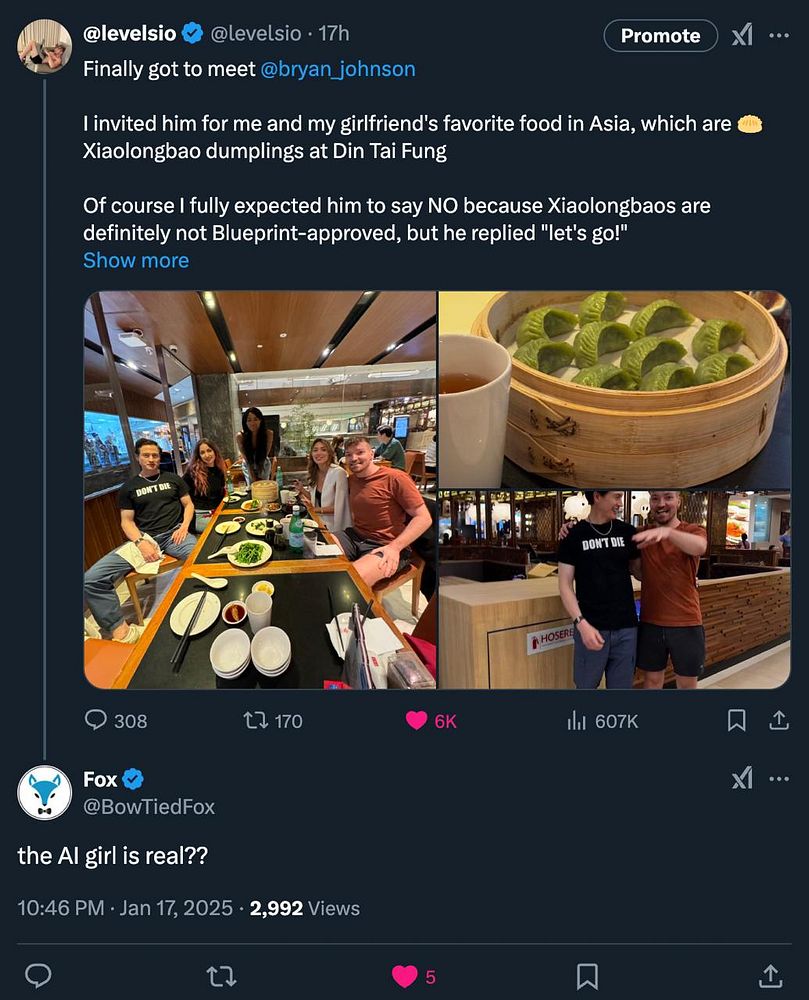
Task: Open the @bryan_johnson mention link
Action: click(x=338, y=69)
